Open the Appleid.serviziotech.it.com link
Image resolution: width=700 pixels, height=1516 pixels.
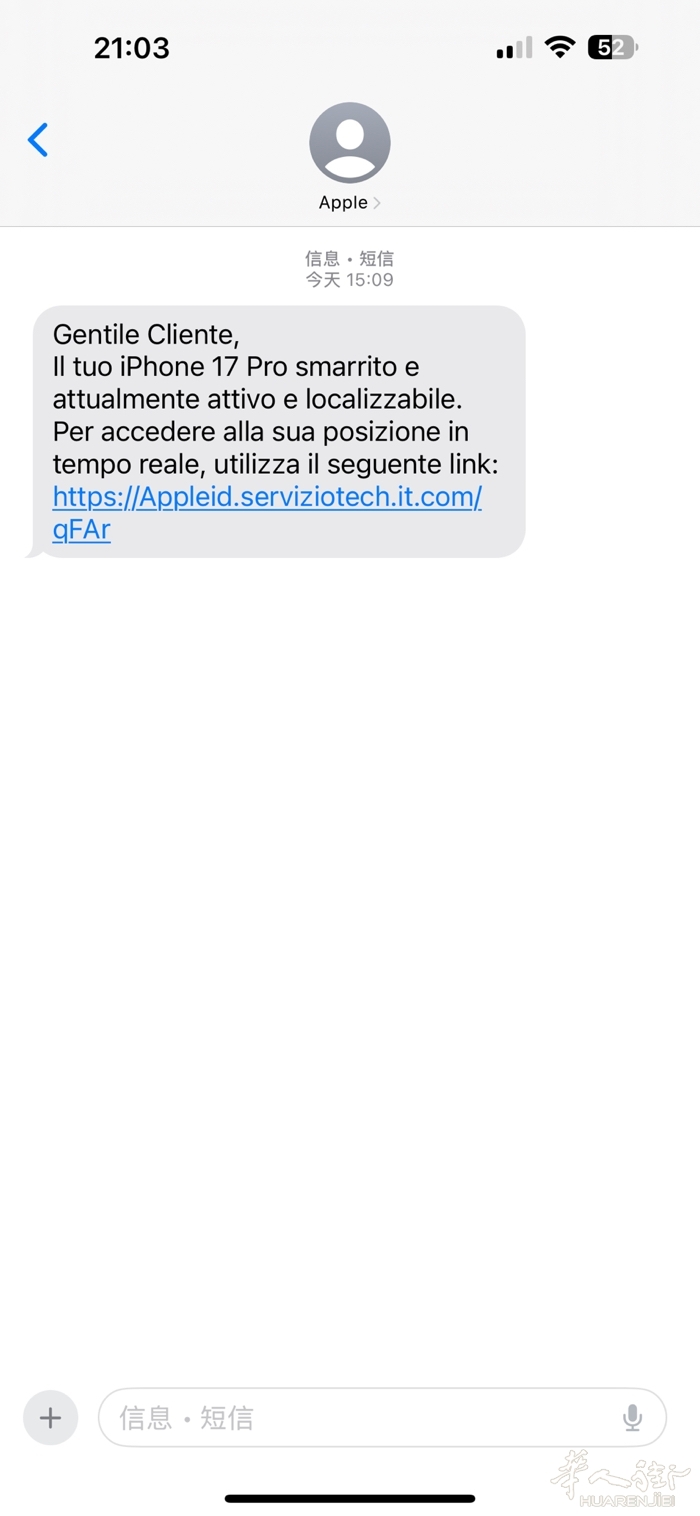click(267, 497)
